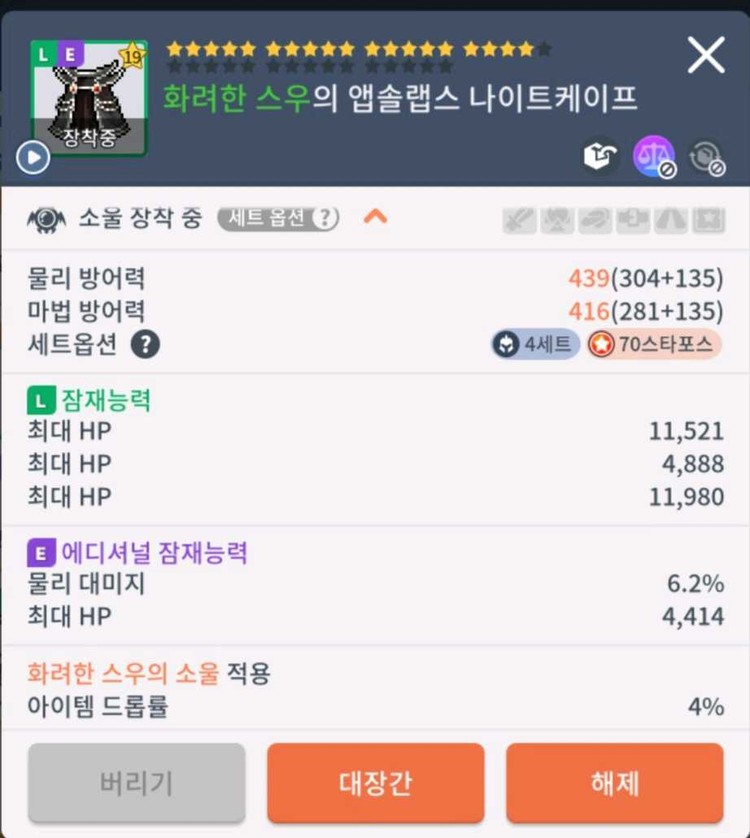Tap the 대장간 button

click(x=375, y=783)
